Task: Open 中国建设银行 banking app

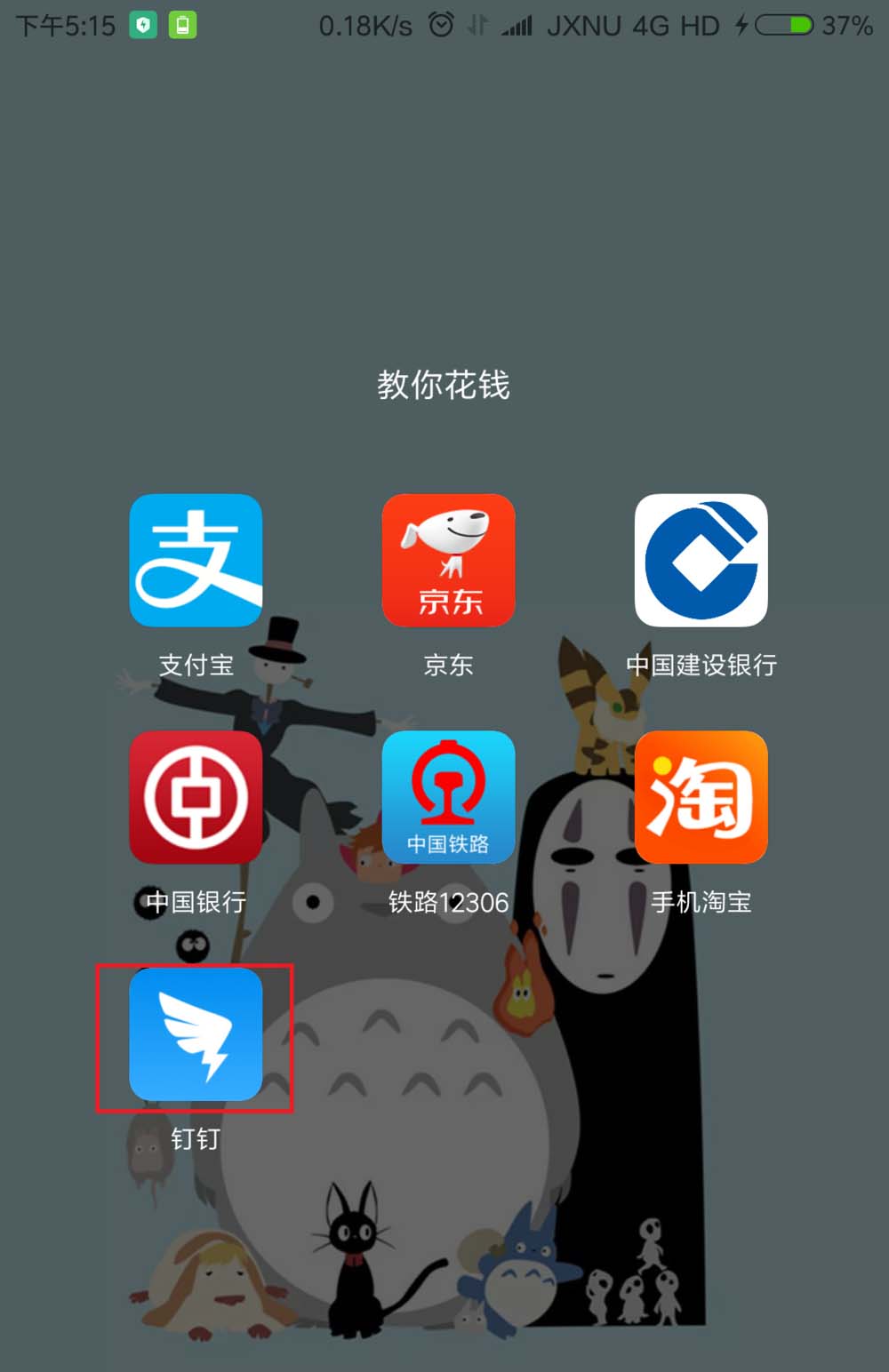Action: [x=701, y=561]
